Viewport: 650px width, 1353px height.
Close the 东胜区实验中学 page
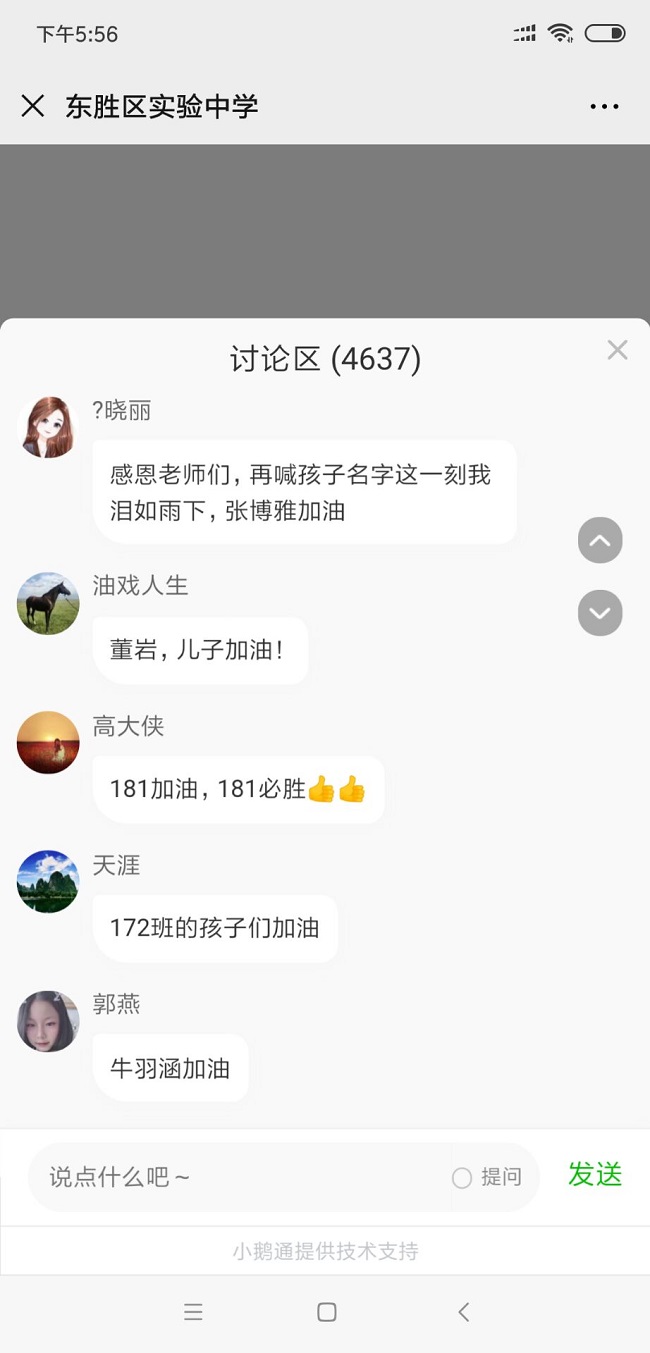[x=33, y=106]
